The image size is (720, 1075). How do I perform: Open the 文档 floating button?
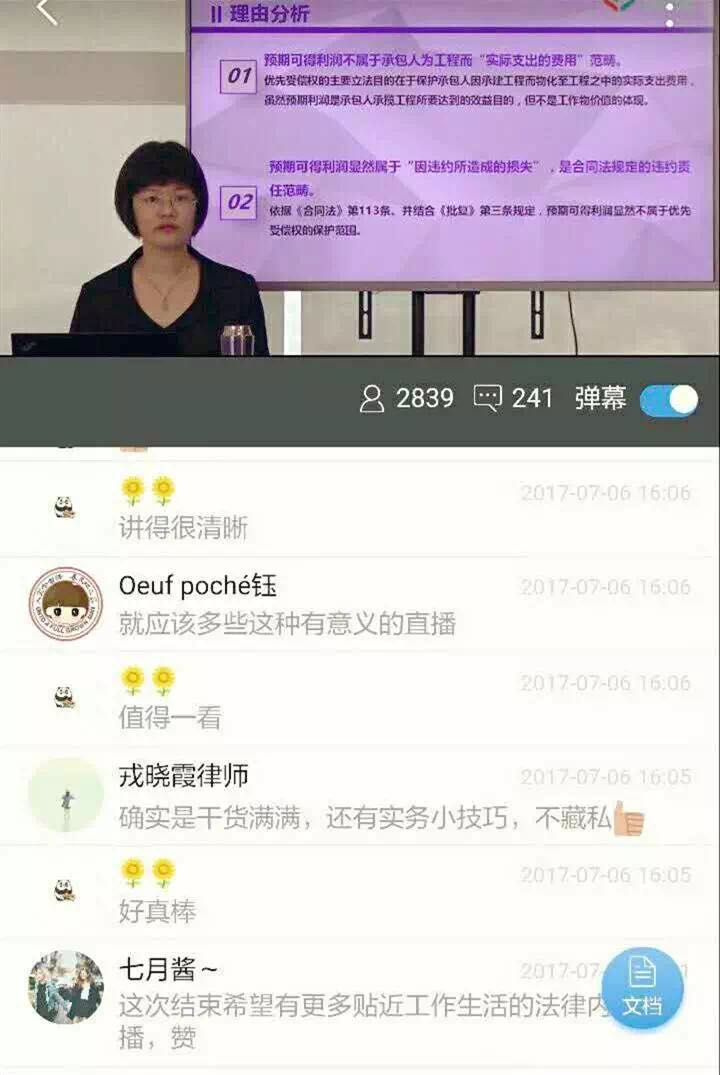pos(642,988)
